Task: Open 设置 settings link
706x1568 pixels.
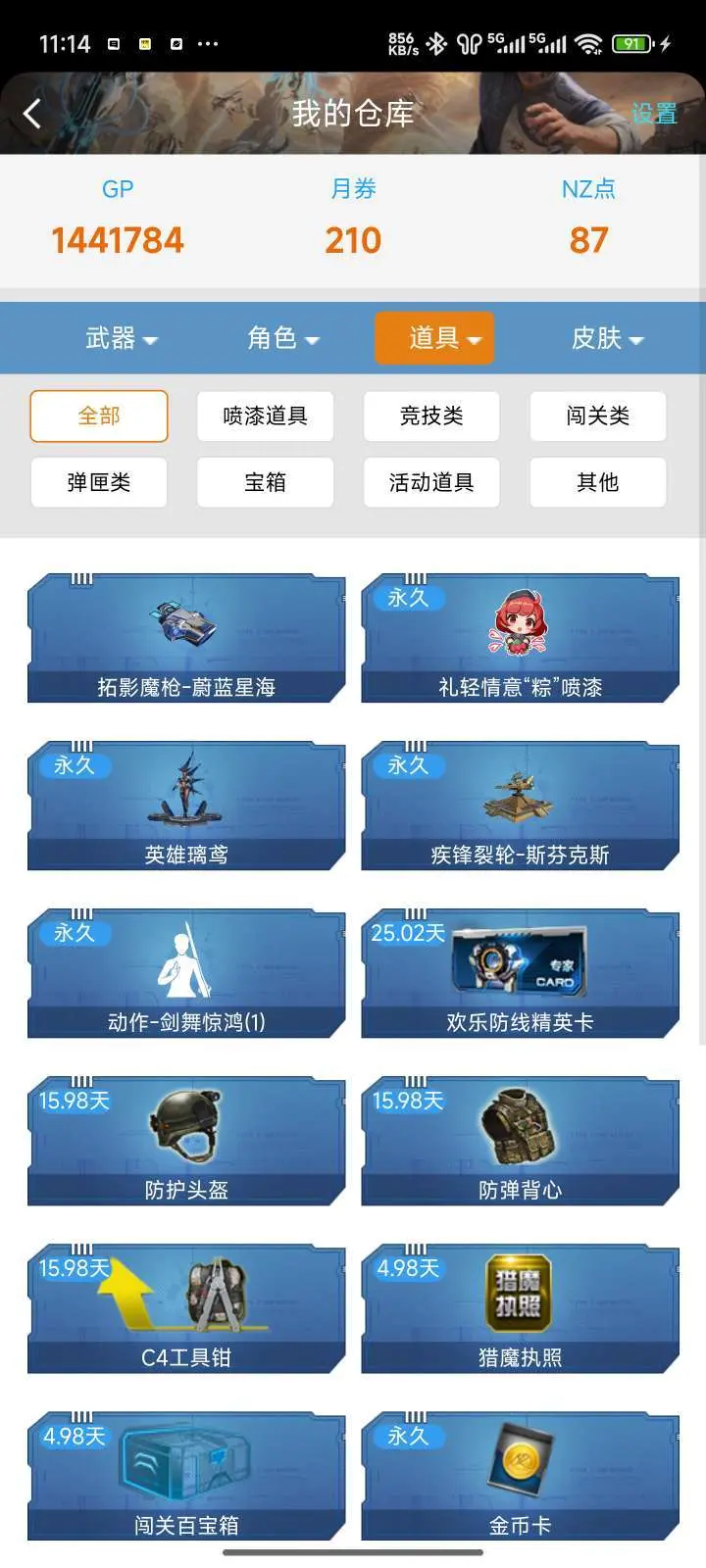Action: coord(654,114)
